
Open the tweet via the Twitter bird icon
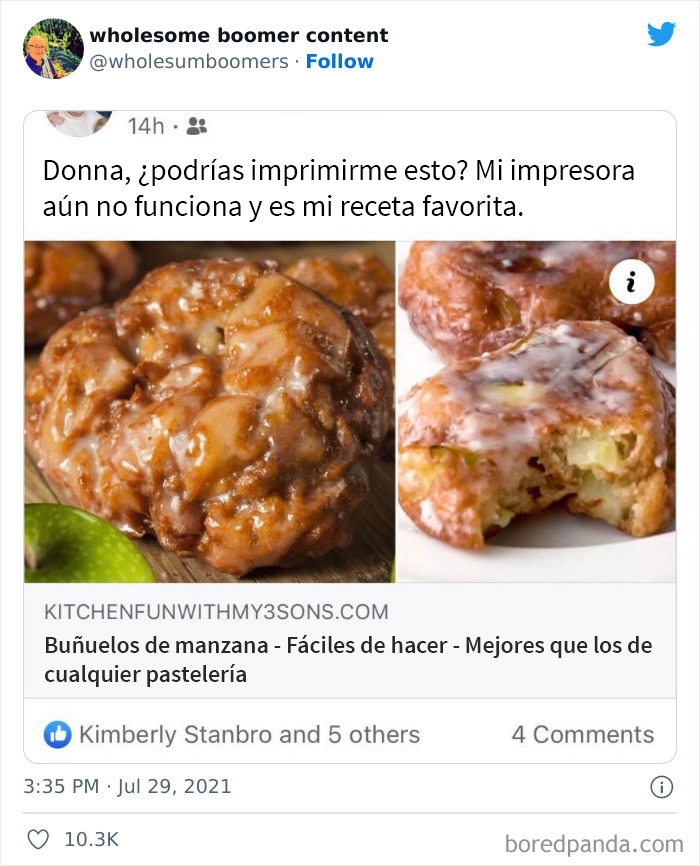coord(661,34)
